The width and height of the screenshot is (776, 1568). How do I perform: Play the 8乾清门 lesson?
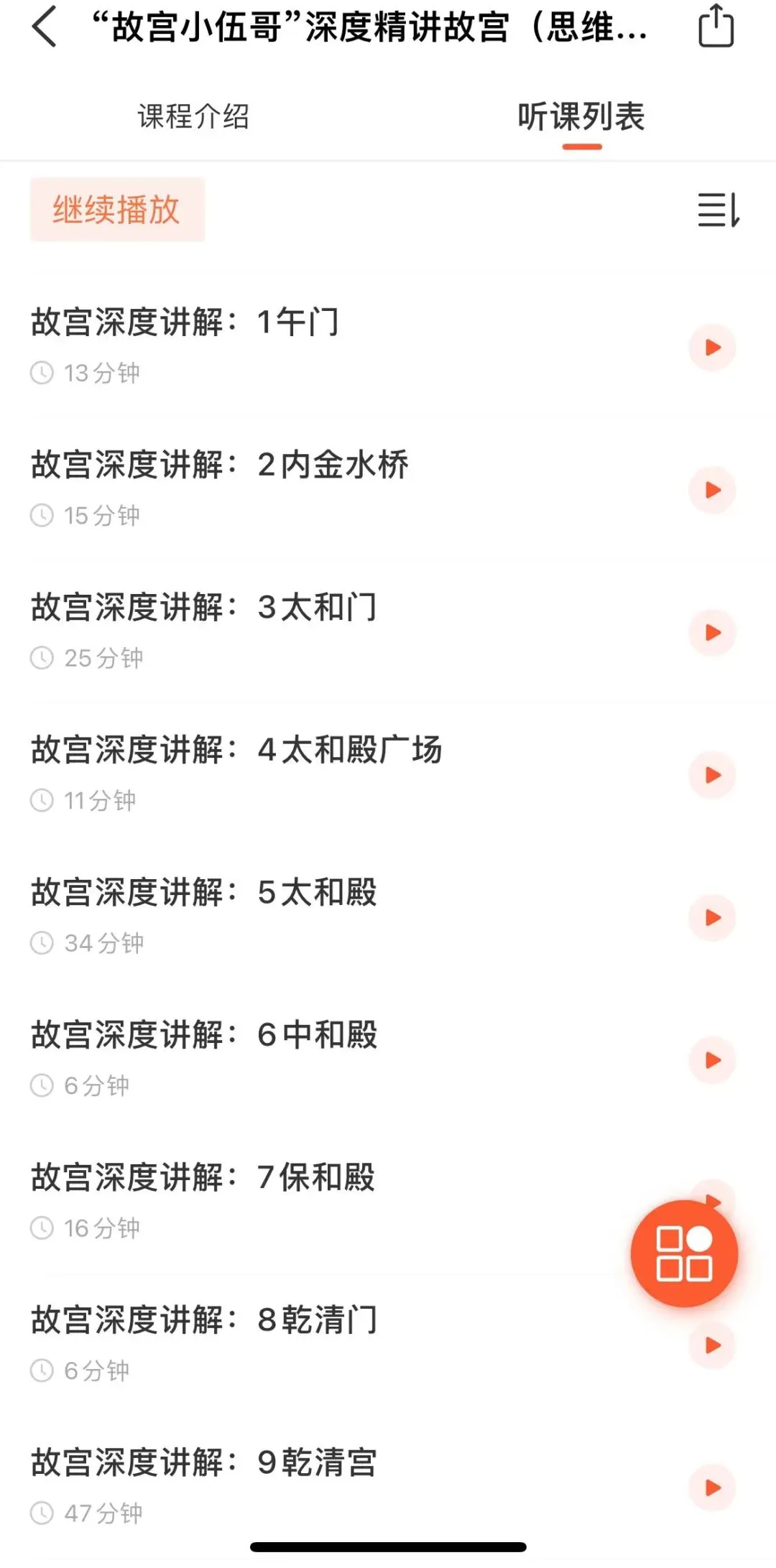coord(712,1345)
